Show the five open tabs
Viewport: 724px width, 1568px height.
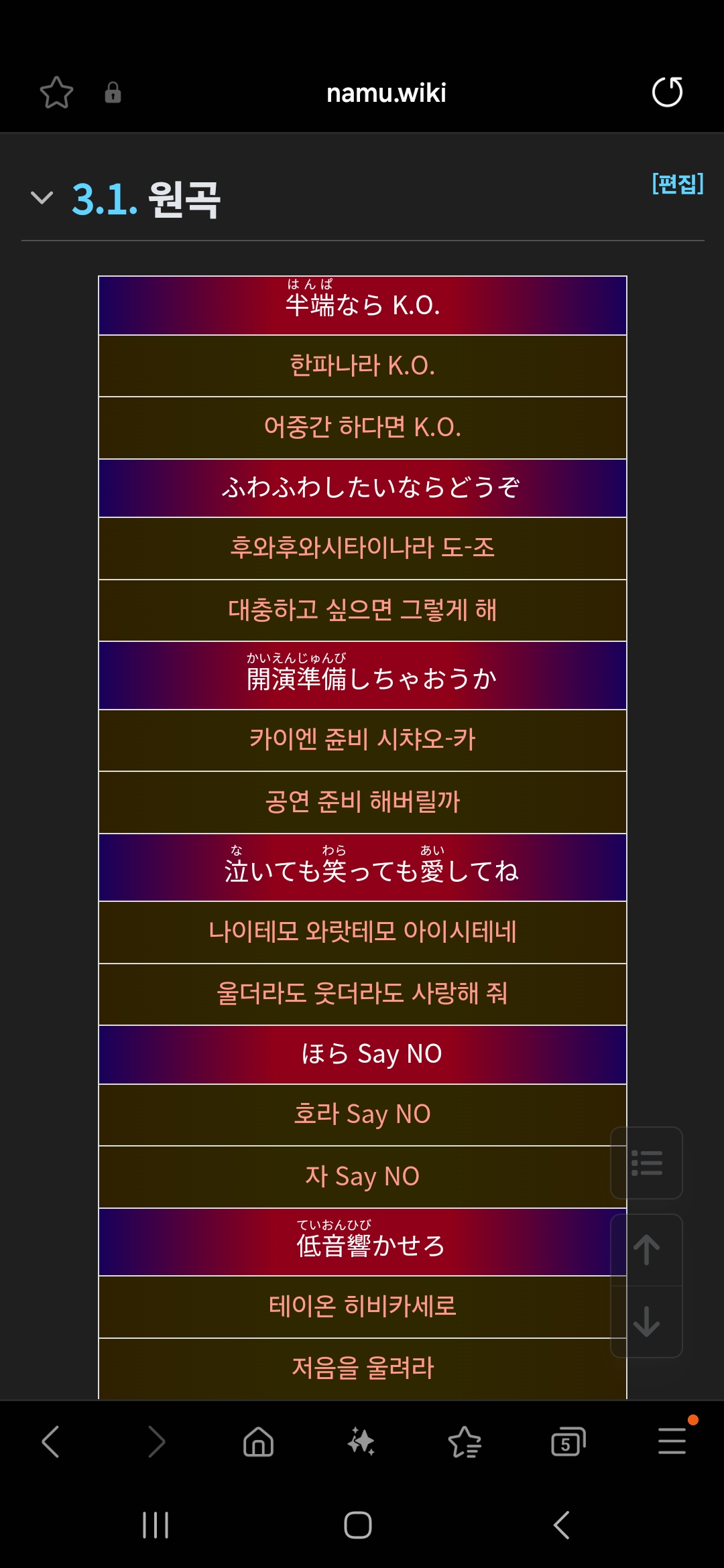[568, 1441]
